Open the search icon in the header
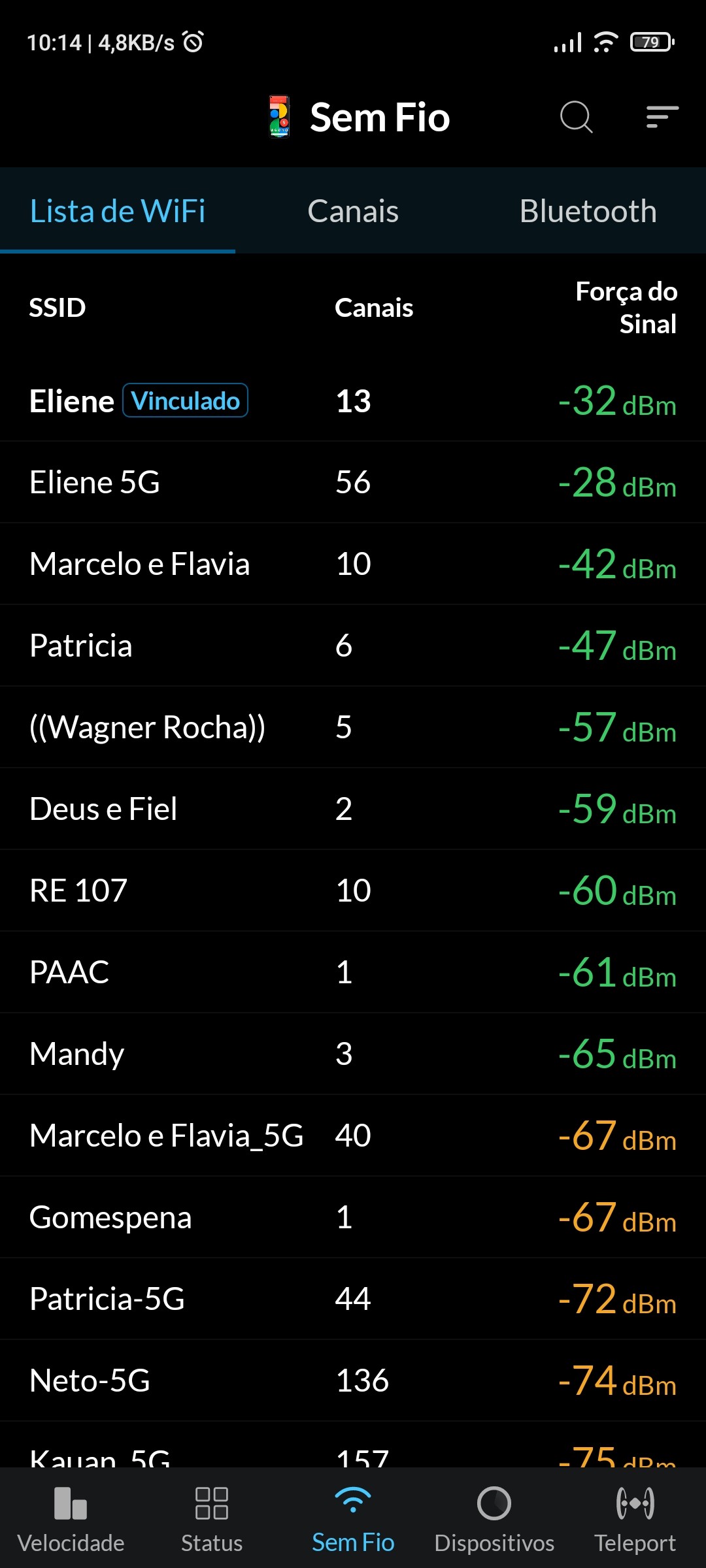This screenshot has width=706, height=1568. click(x=576, y=118)
